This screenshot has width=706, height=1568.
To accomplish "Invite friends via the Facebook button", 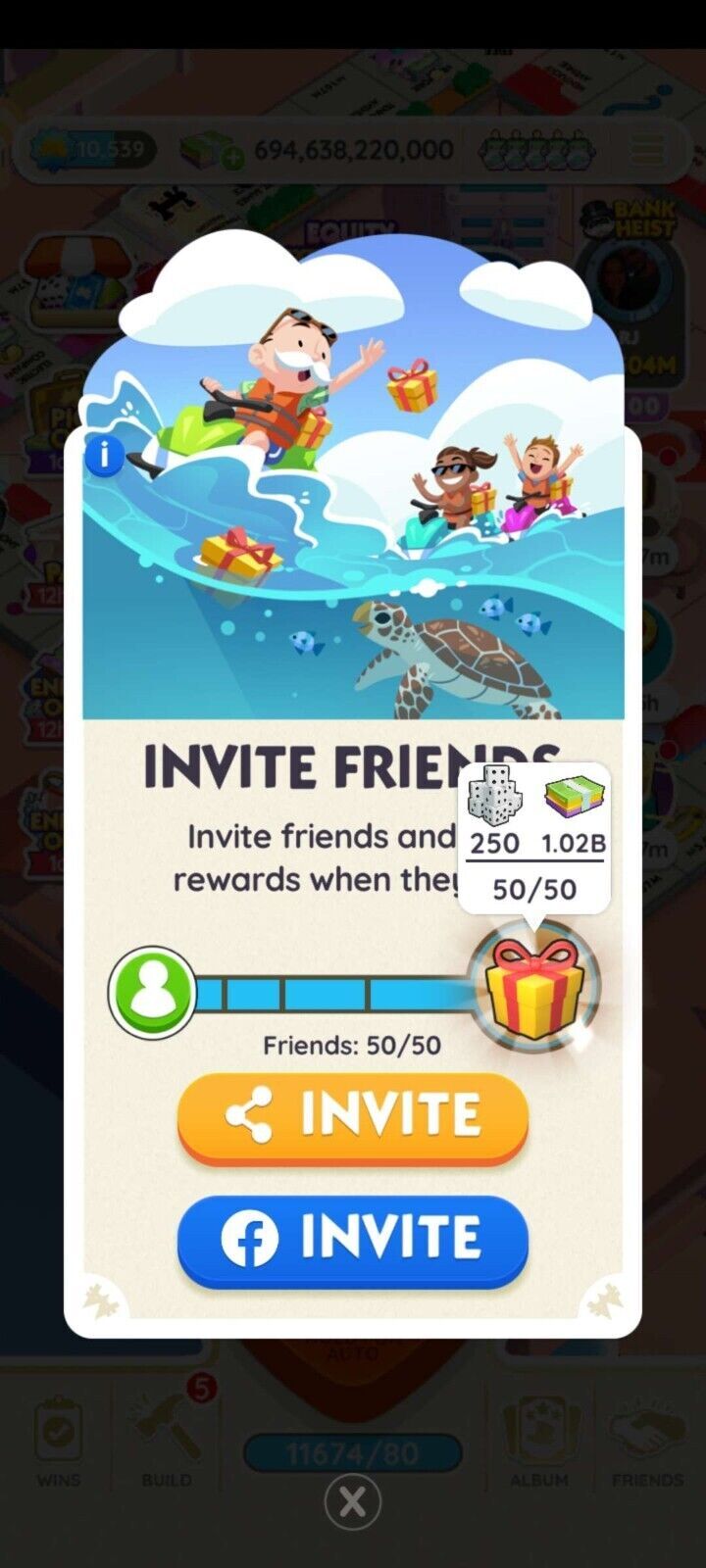I will [352, 1240].
